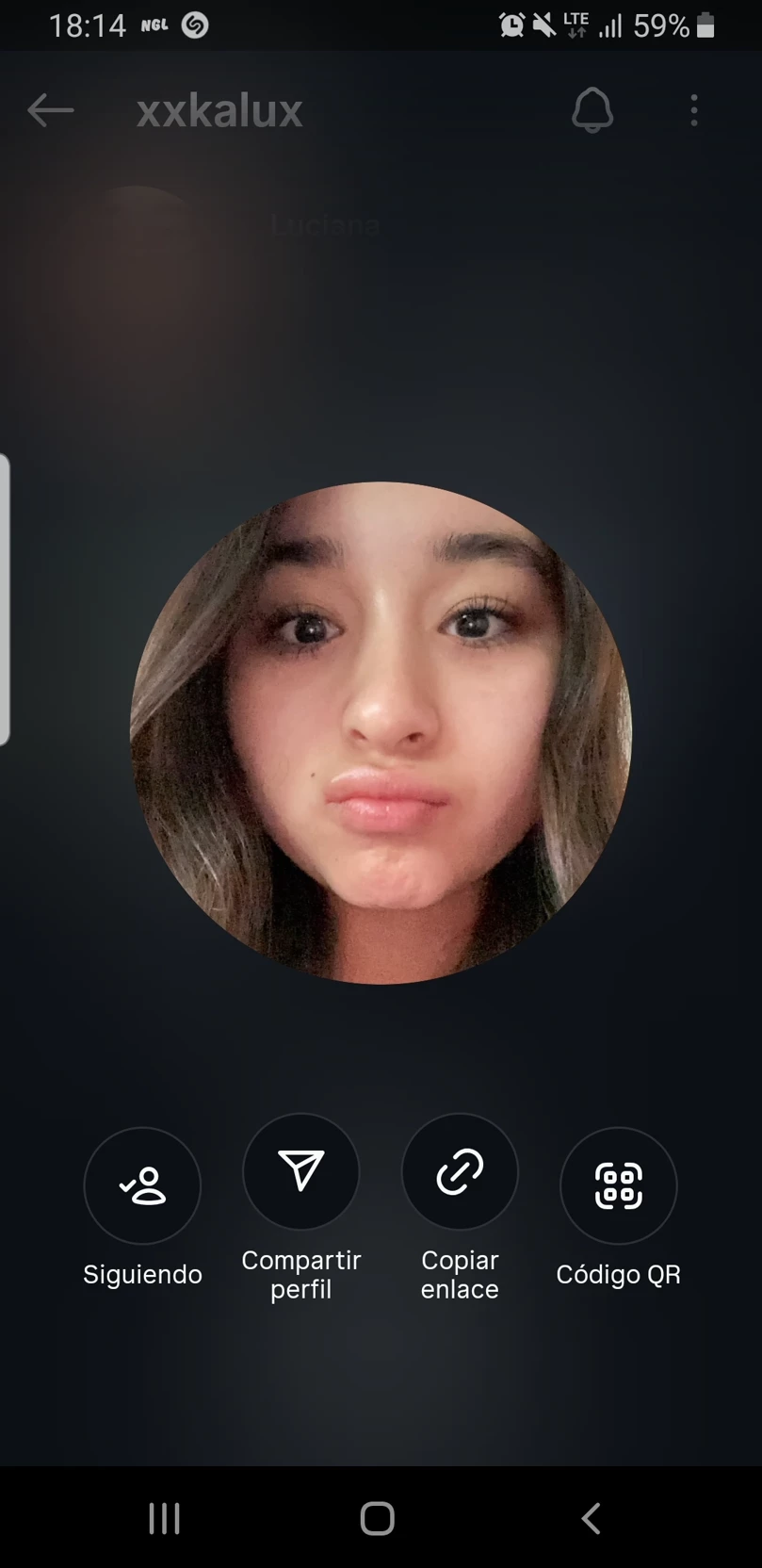Open the system recent apps button

(x=165, y=1518)
